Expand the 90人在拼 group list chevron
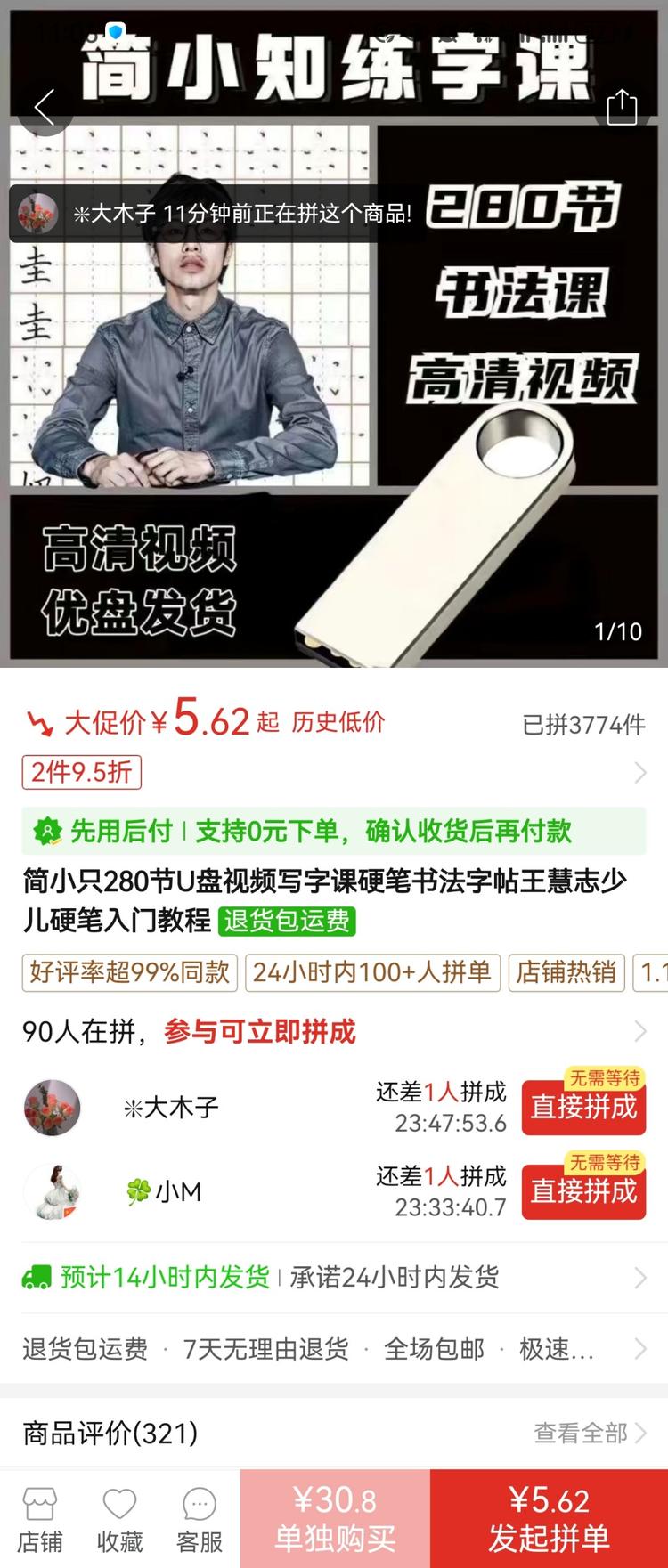Image resolution: width=668 pixels, height=1568 pixels. 639,1031
